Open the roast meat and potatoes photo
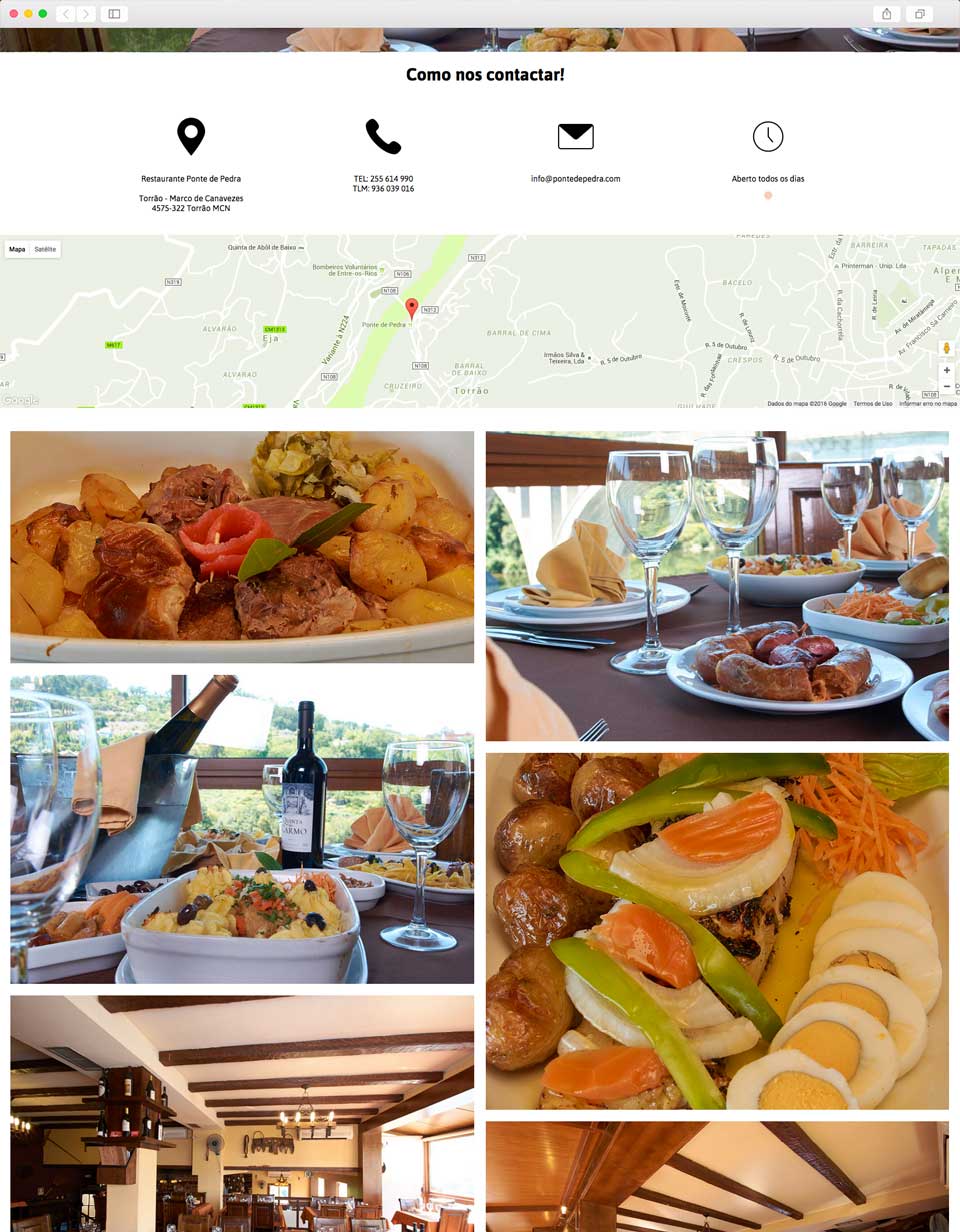 coord(242,547)
